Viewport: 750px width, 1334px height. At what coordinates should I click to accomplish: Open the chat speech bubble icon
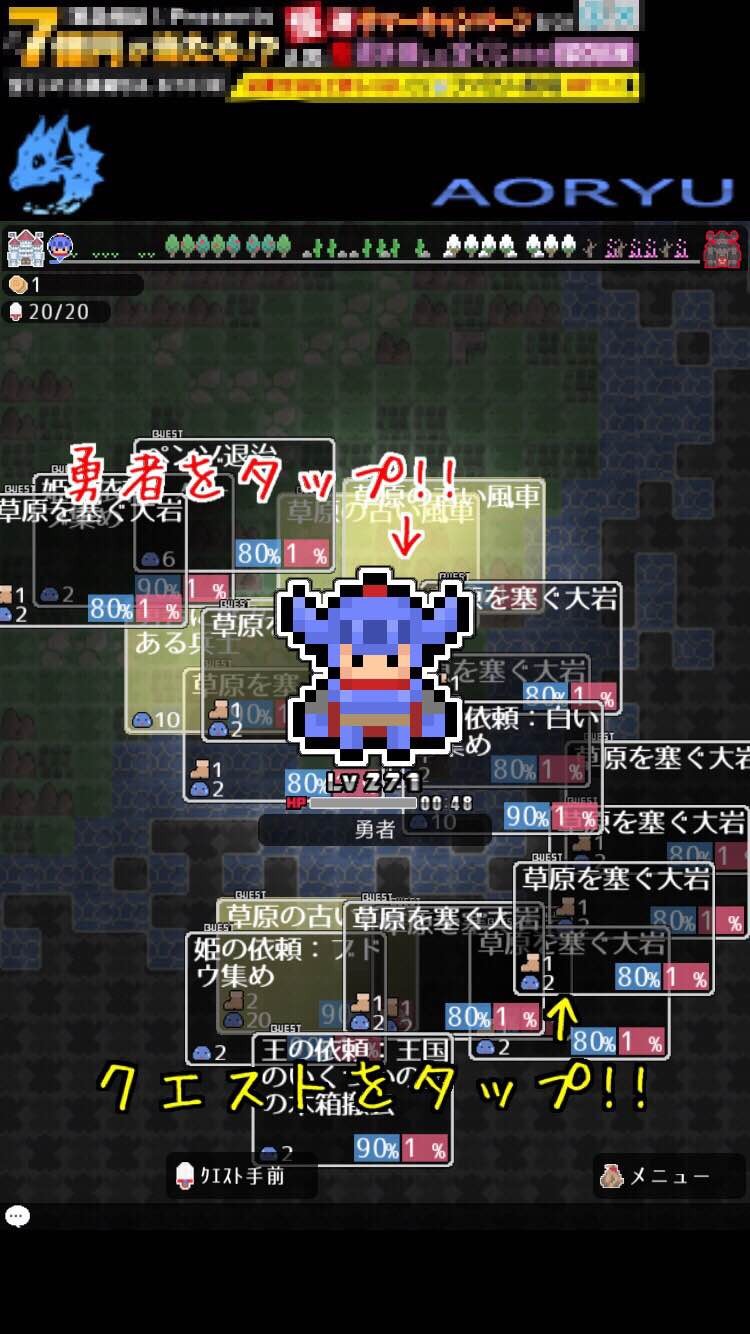(17, 1216)
